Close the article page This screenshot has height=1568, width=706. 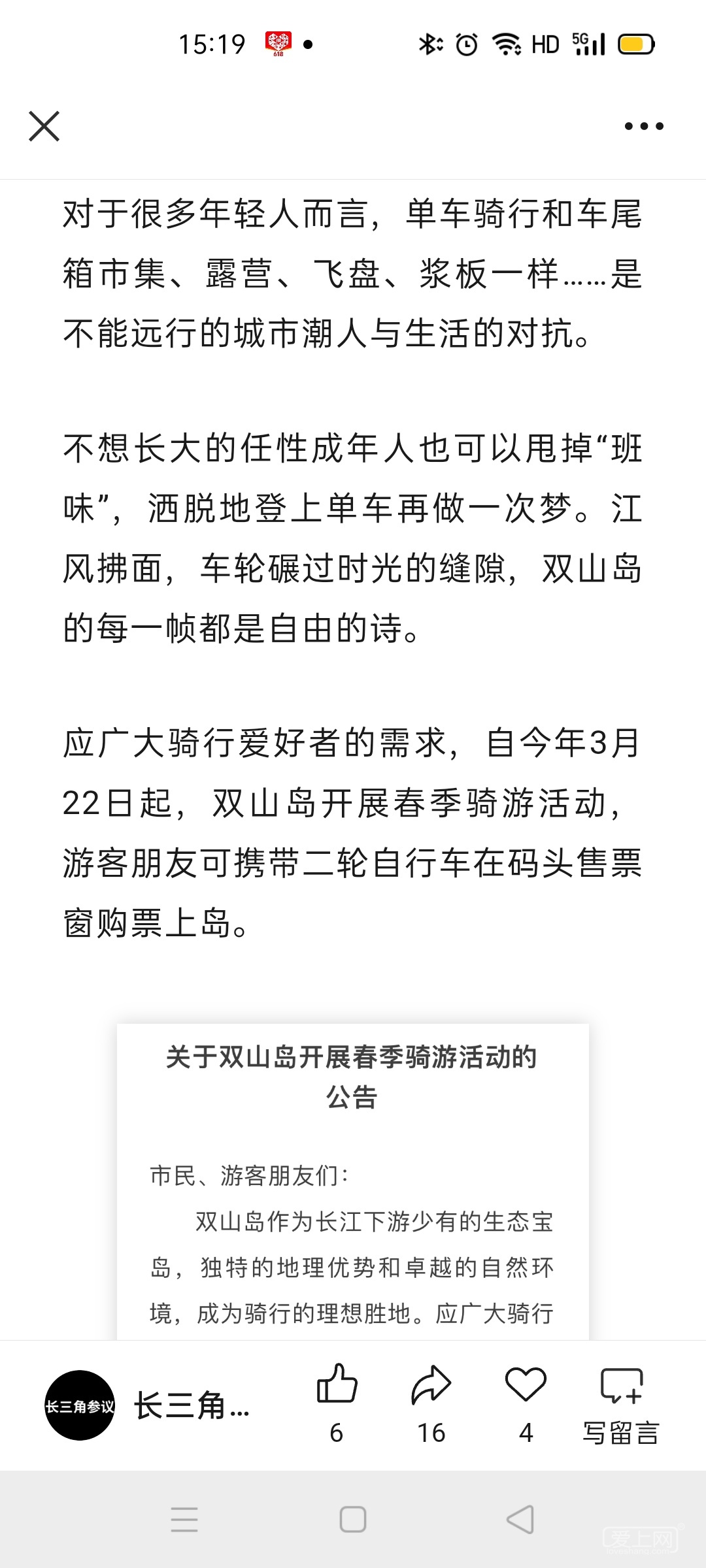(44, 126)
